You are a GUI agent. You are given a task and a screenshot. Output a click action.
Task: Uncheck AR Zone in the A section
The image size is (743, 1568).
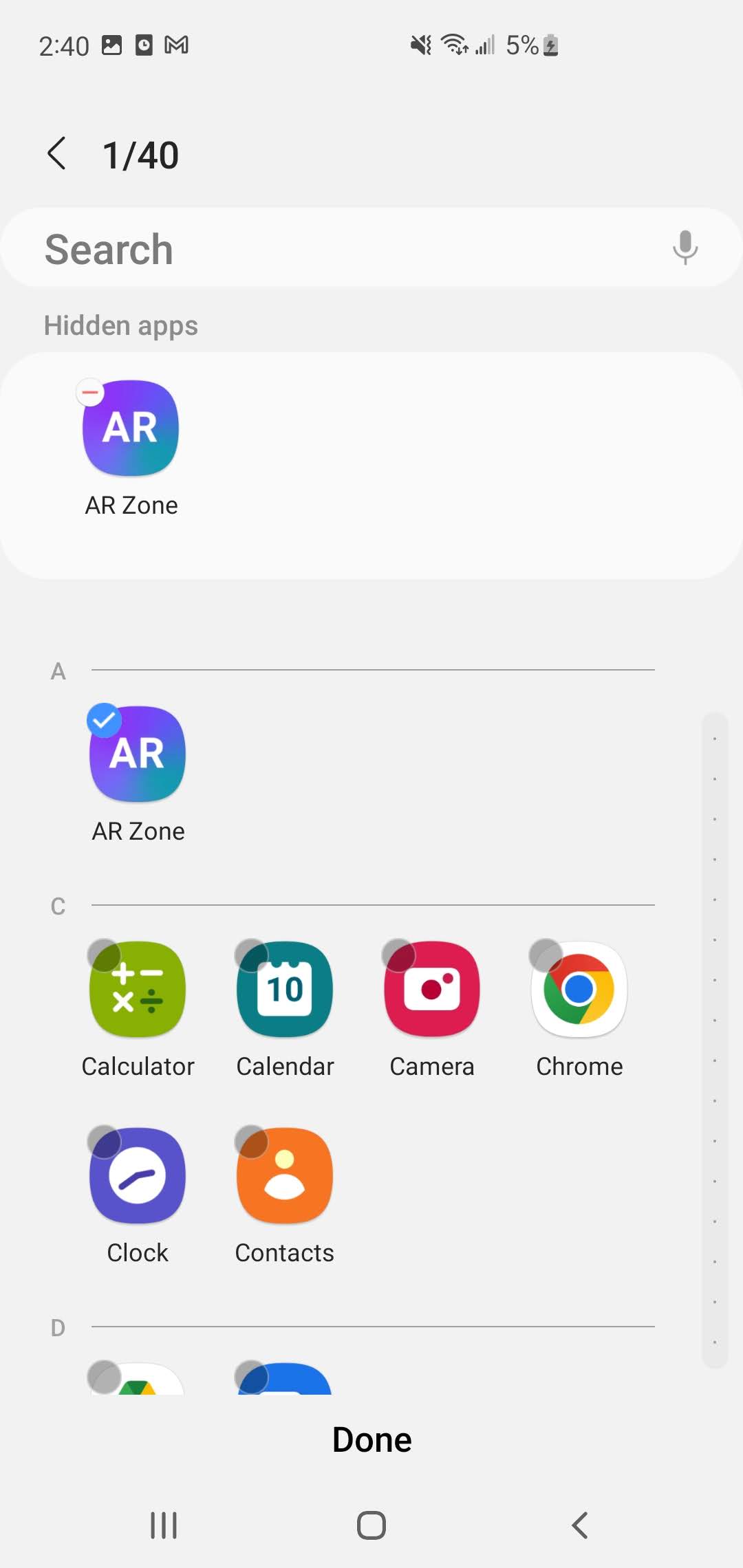tap(137, 755)
